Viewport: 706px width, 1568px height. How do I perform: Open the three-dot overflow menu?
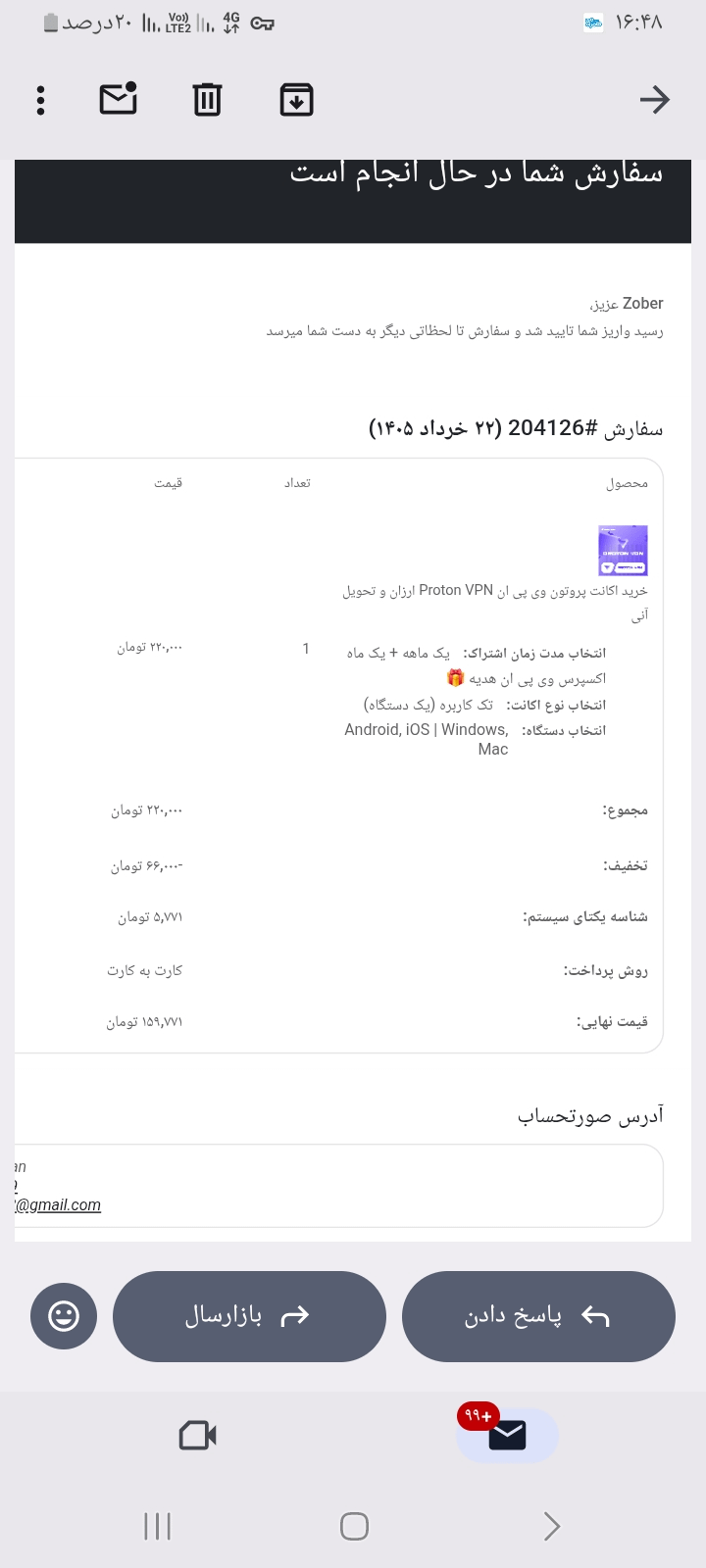tap(40, 100)
